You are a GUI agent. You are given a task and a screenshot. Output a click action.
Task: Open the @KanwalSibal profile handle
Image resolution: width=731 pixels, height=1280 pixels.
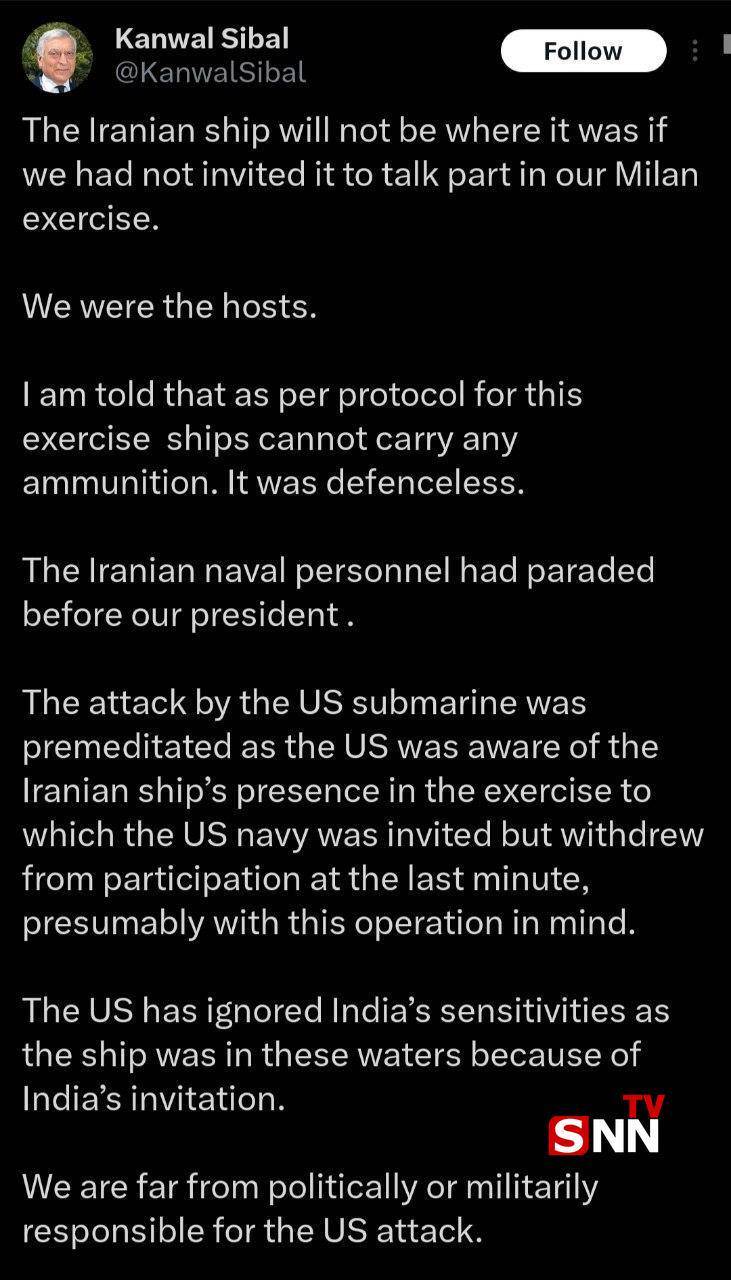coord(211,72)
